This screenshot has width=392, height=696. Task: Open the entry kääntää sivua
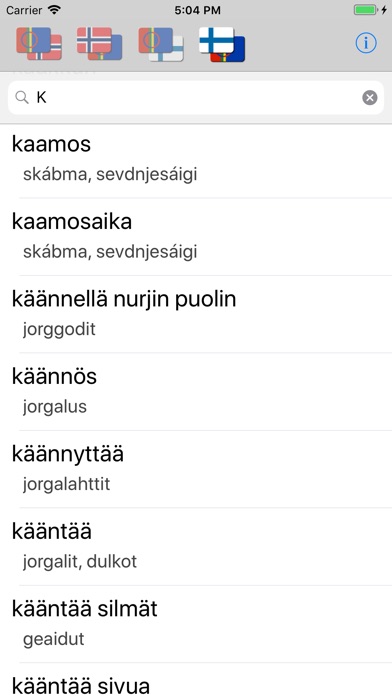(196, 680)
